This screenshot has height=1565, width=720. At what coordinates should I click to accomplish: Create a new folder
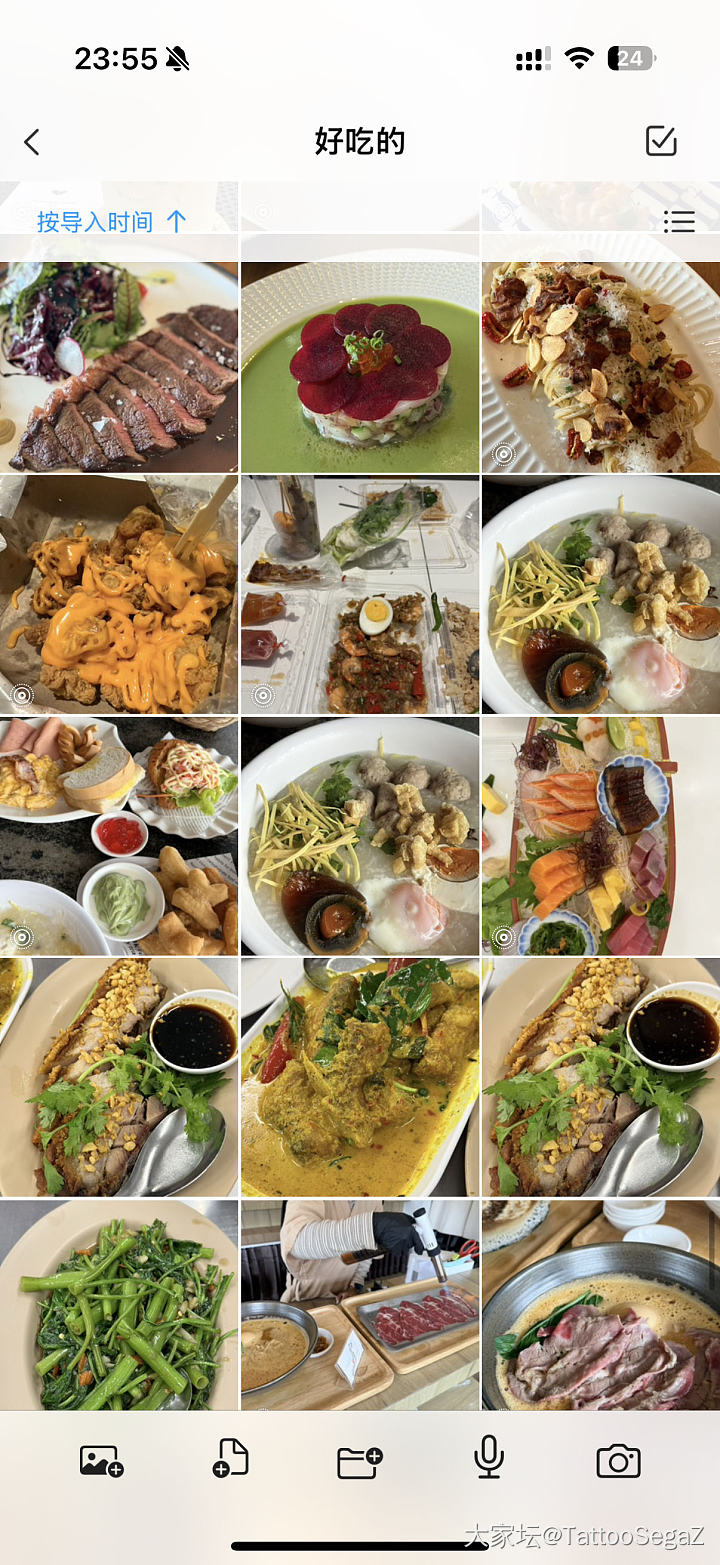(359, 1461)
